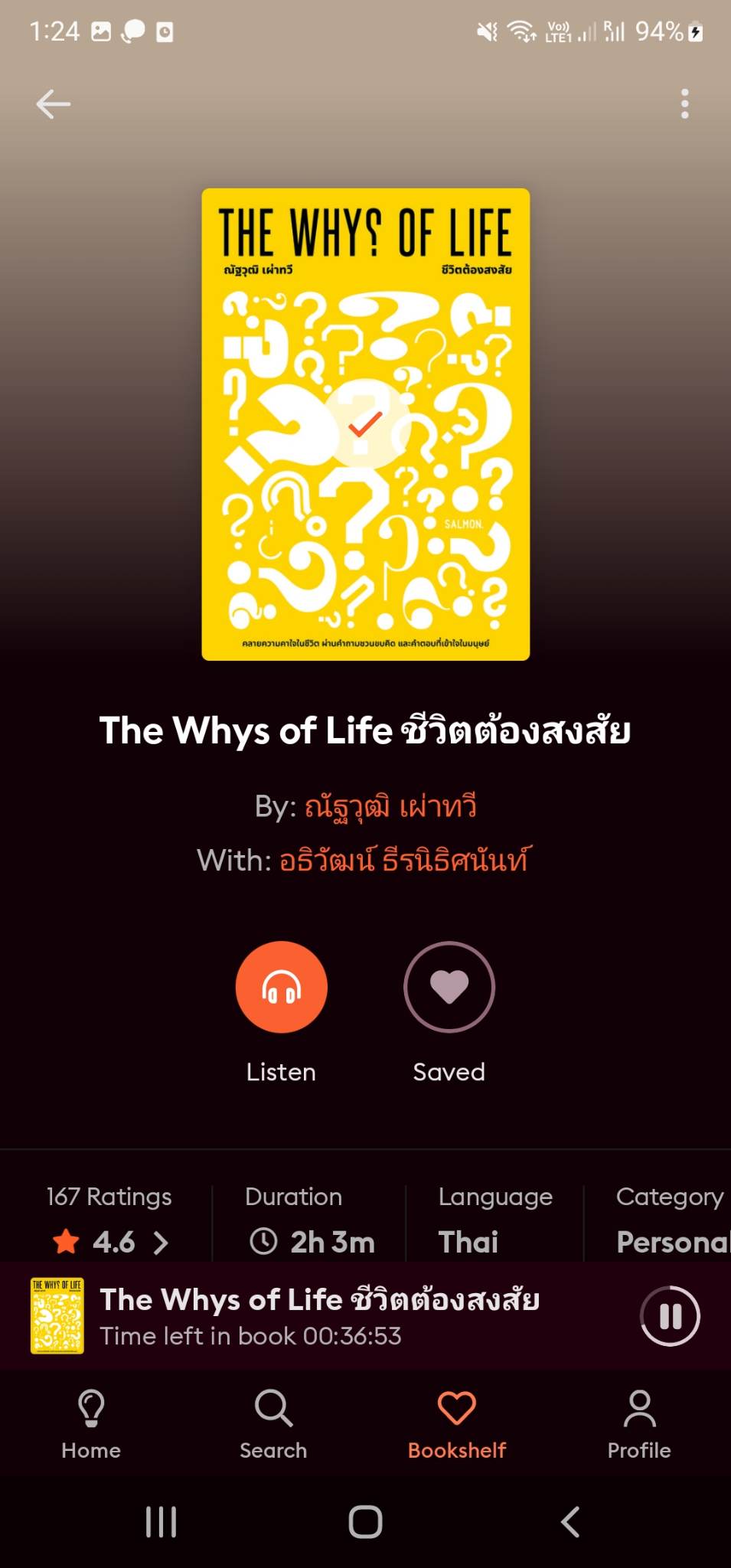Tap the Listen headphones button
Screen dimensions: 731x1568
coord(281,987)
